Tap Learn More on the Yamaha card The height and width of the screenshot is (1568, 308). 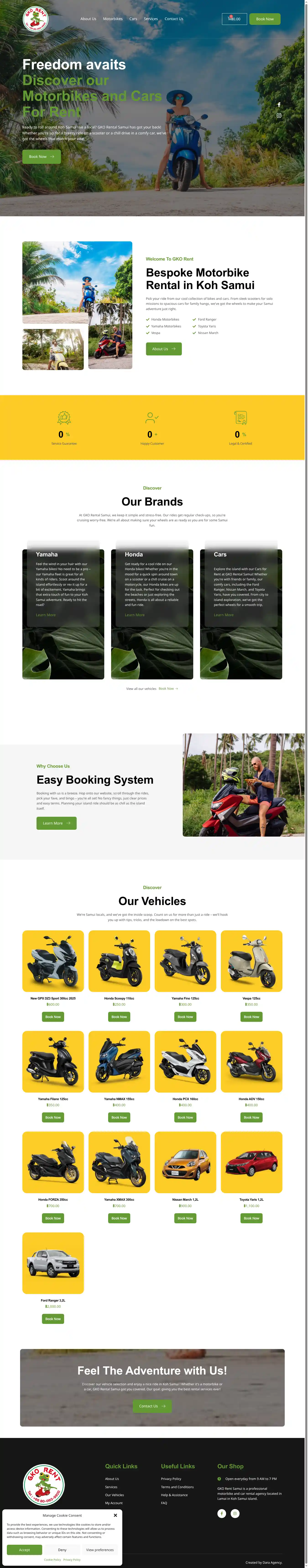[x=46, y=615]
